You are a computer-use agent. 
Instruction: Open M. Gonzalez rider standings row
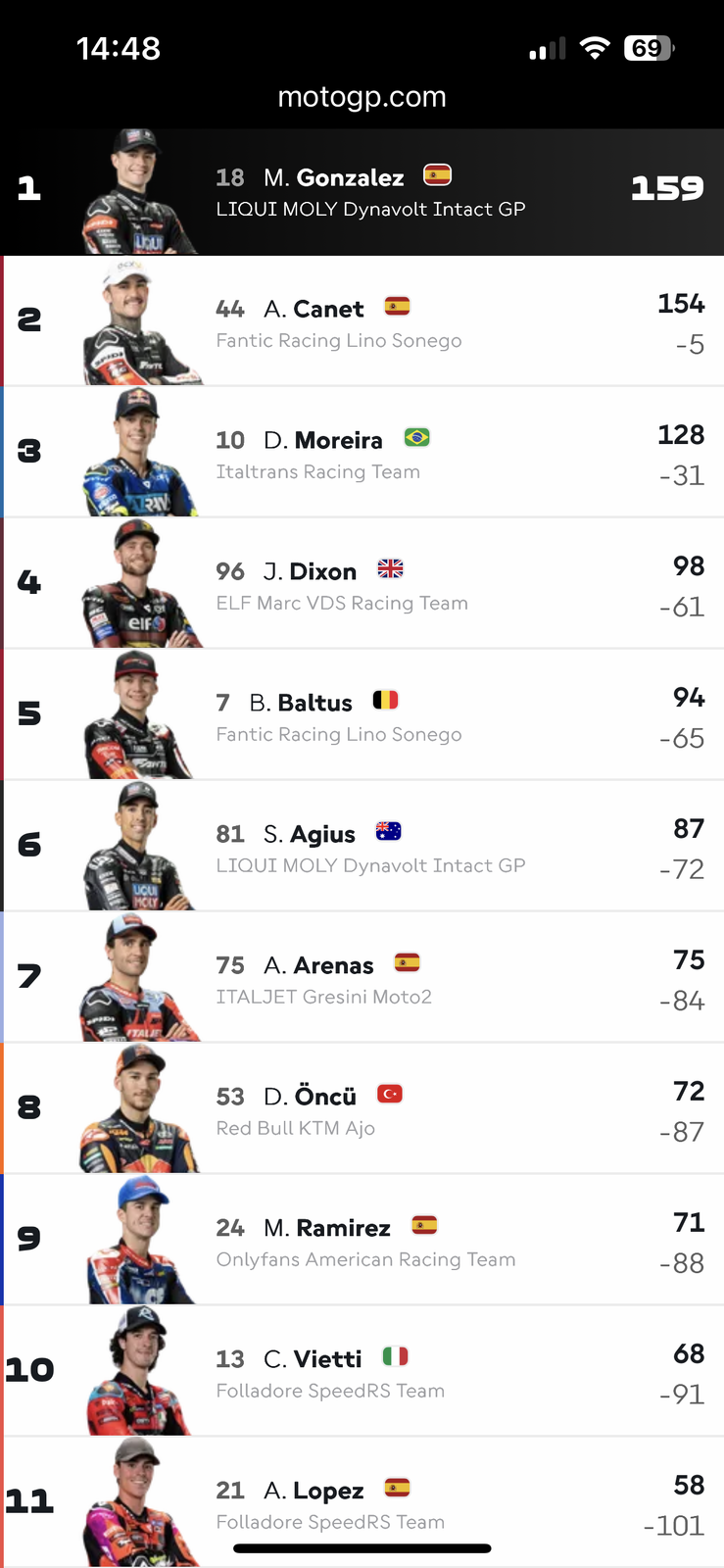pyautogui.click(x=362, y=192)
